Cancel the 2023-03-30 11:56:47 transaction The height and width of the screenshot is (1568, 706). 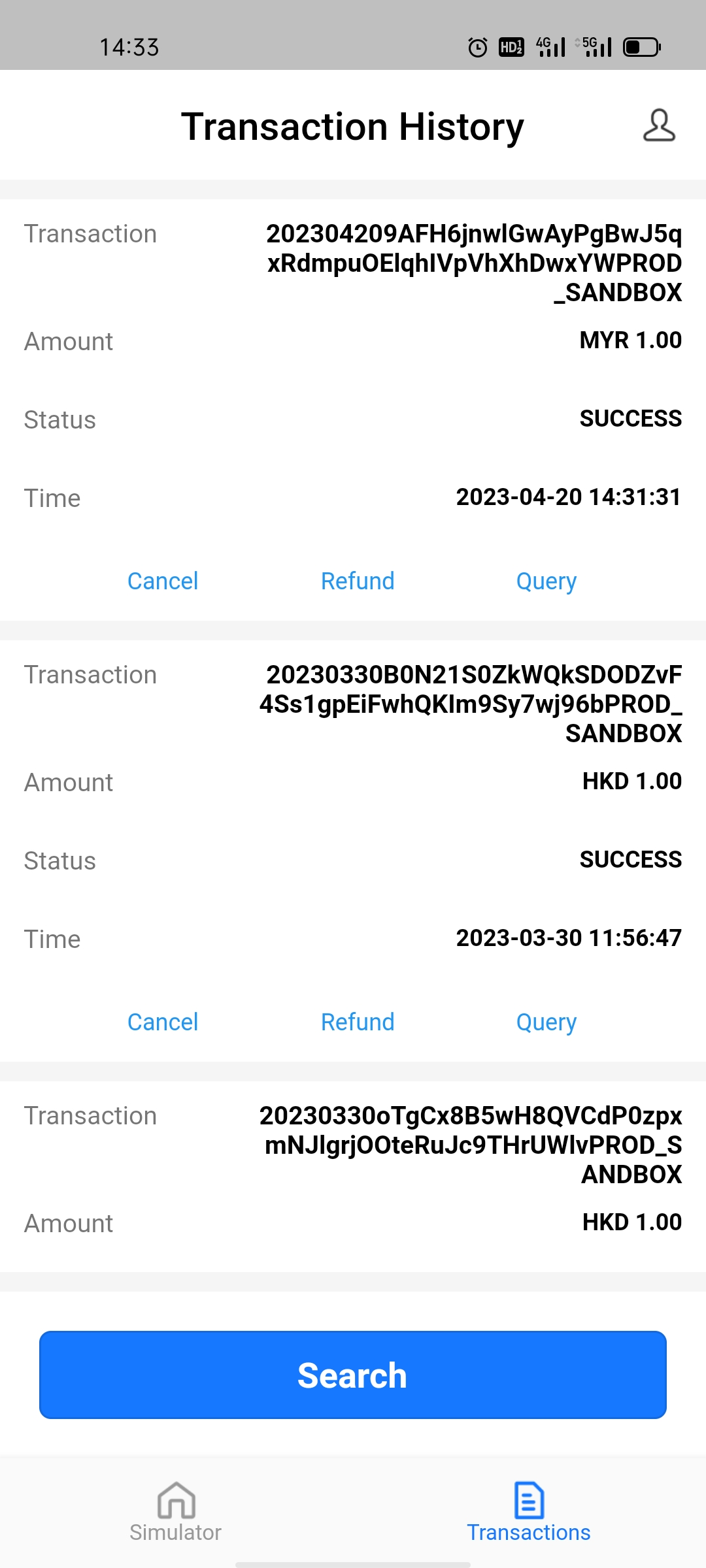(162, 1022)
